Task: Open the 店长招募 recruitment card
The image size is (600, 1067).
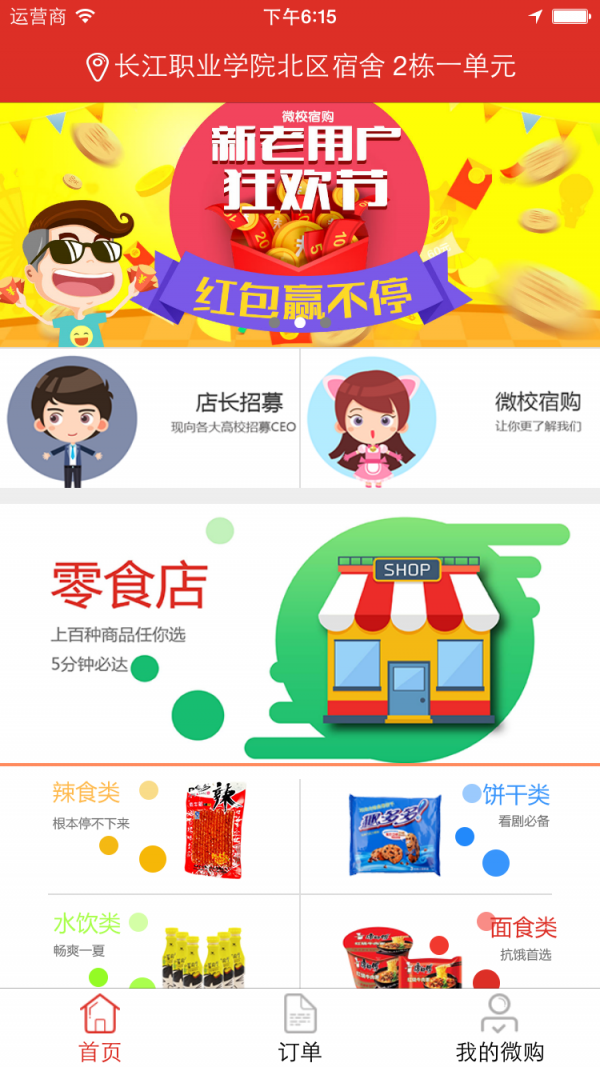Action: [x=150, y=418]
